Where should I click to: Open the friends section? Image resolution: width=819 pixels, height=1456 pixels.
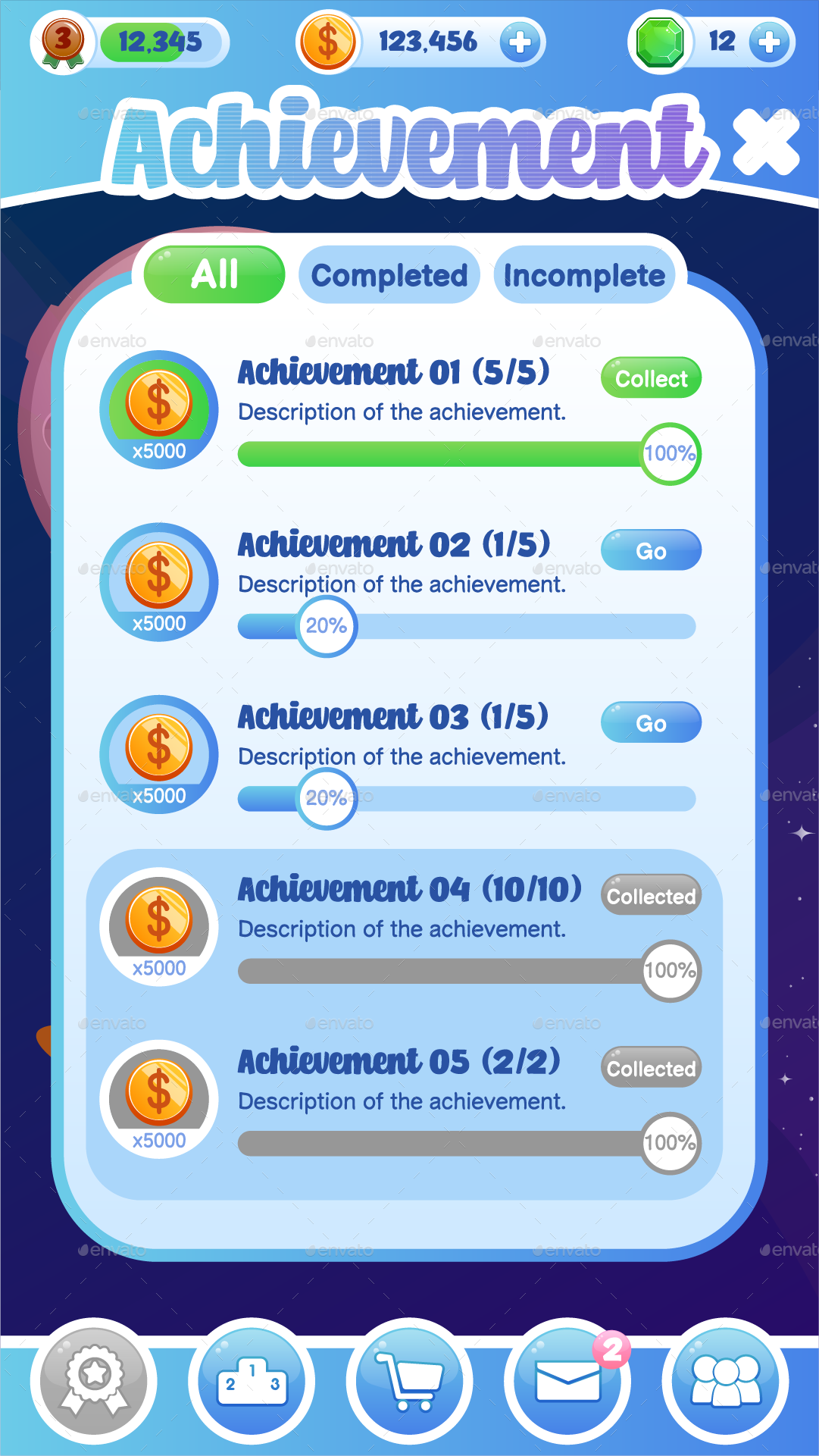pos(725,1381)
